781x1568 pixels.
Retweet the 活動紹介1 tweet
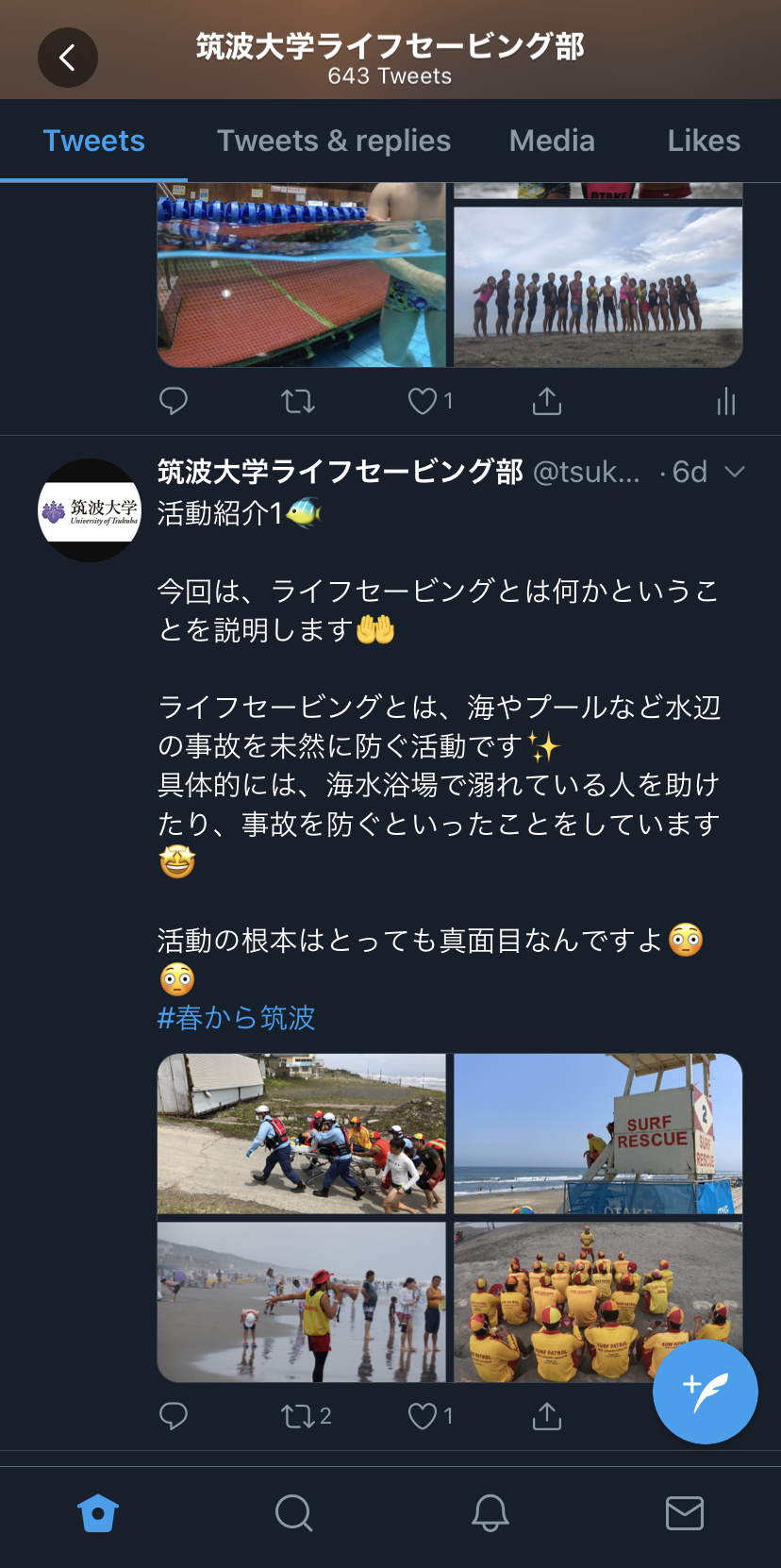(298, 1415)
